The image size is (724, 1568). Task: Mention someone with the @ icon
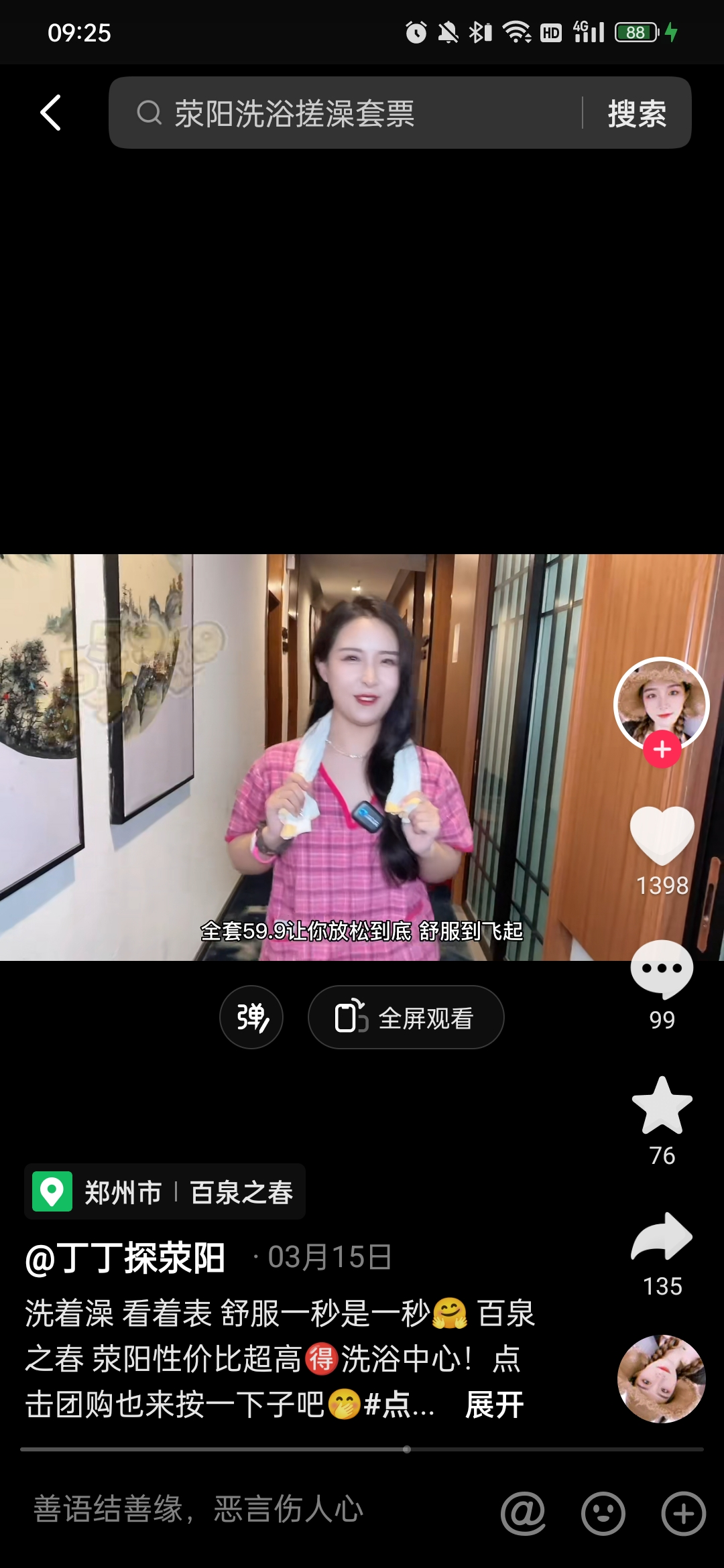523,1513
